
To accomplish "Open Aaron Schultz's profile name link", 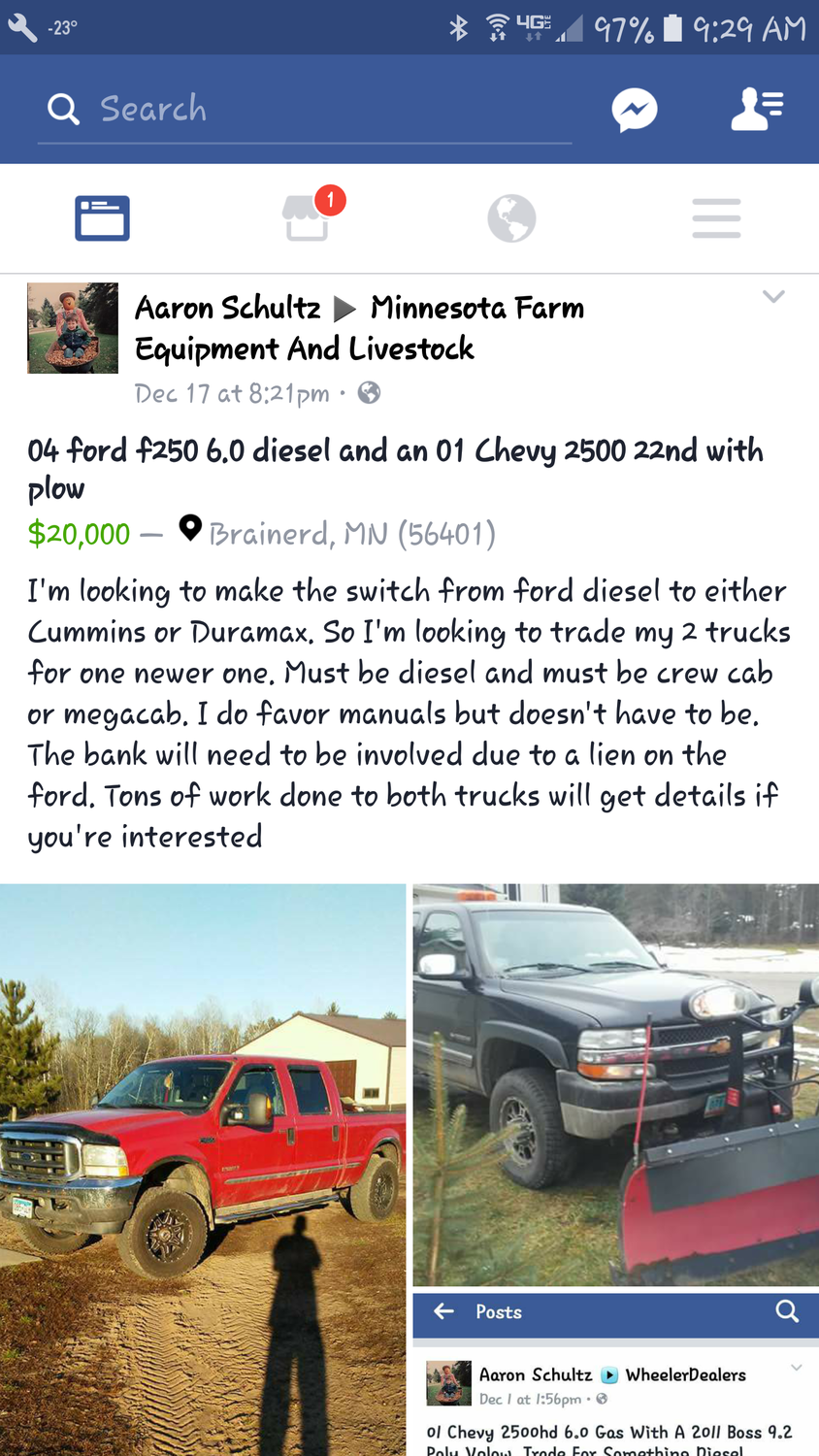I will (228, 309).
